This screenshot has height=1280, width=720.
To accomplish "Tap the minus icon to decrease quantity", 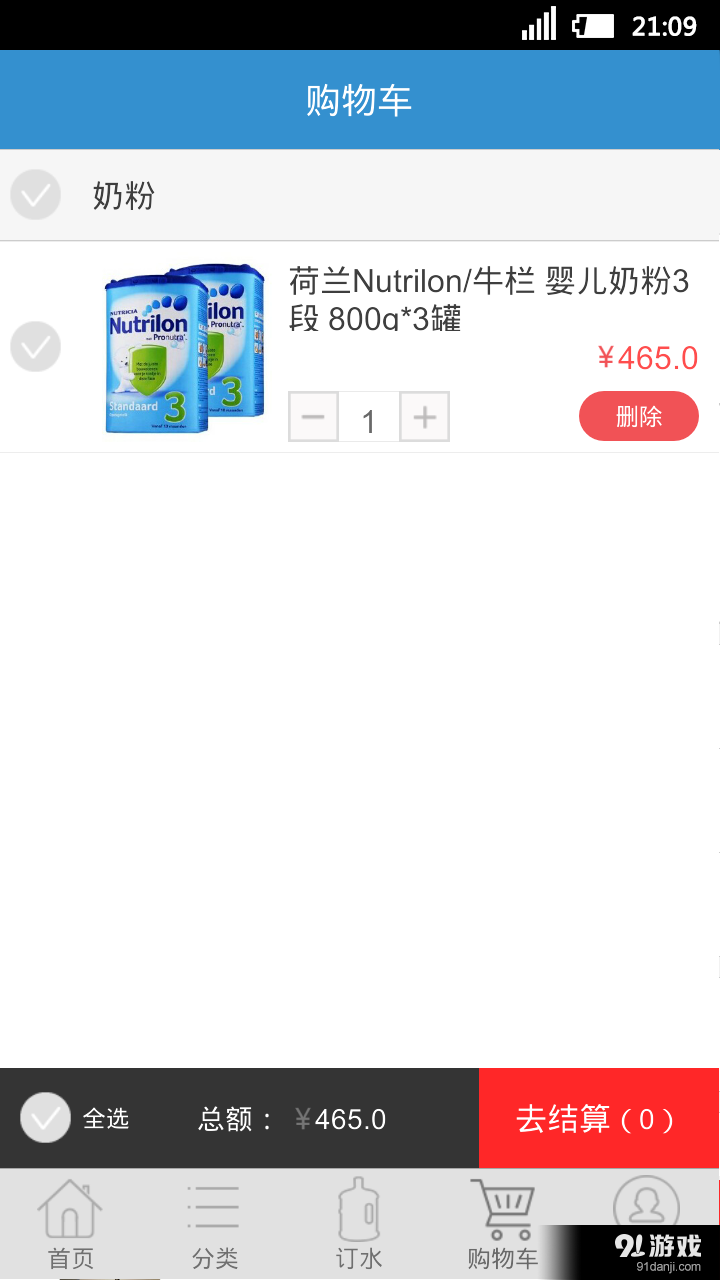I will click(313, 416).
